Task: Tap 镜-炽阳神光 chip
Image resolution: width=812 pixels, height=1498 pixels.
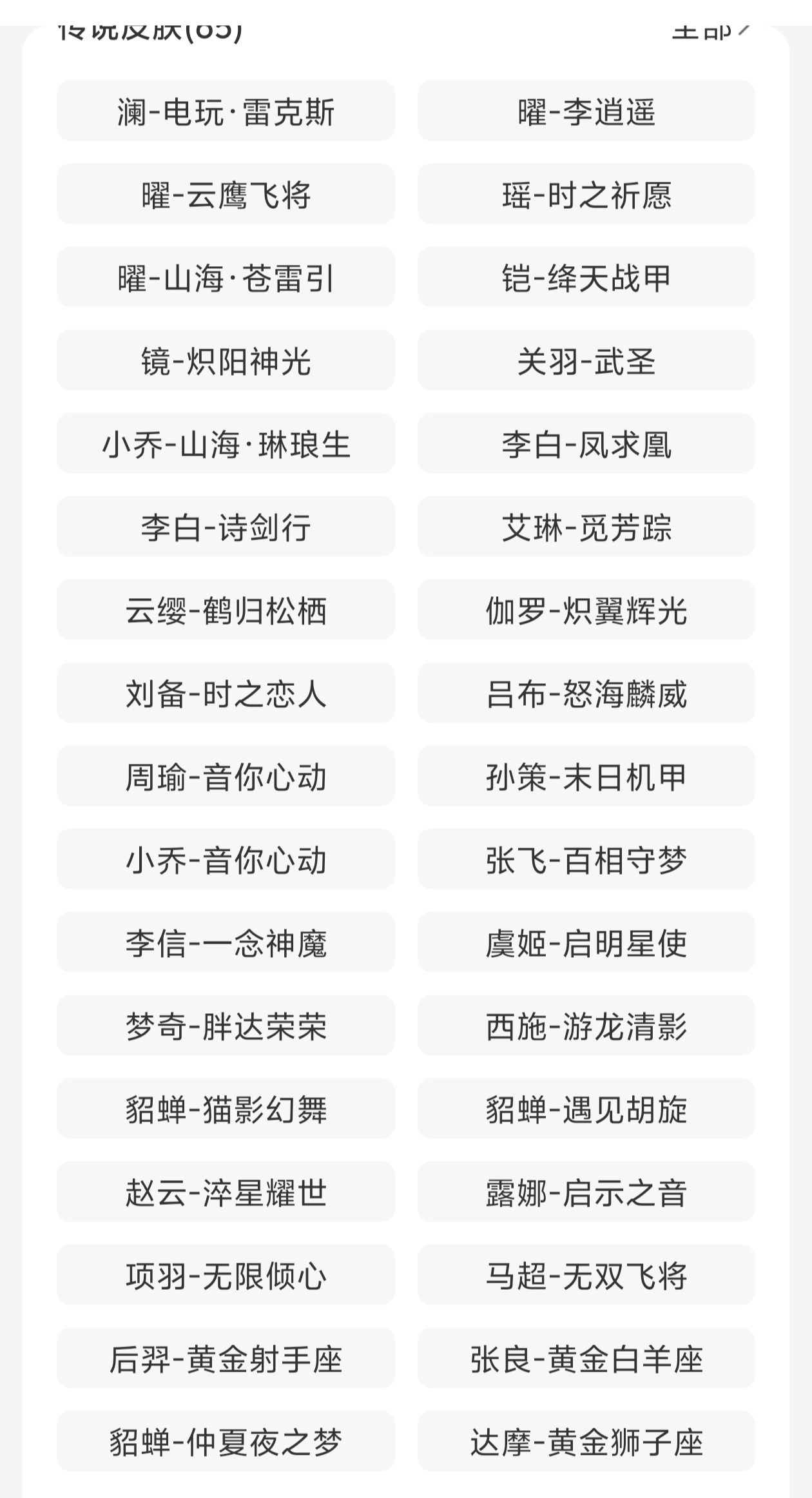Action: pyautogui.click(x=226, y=360)
